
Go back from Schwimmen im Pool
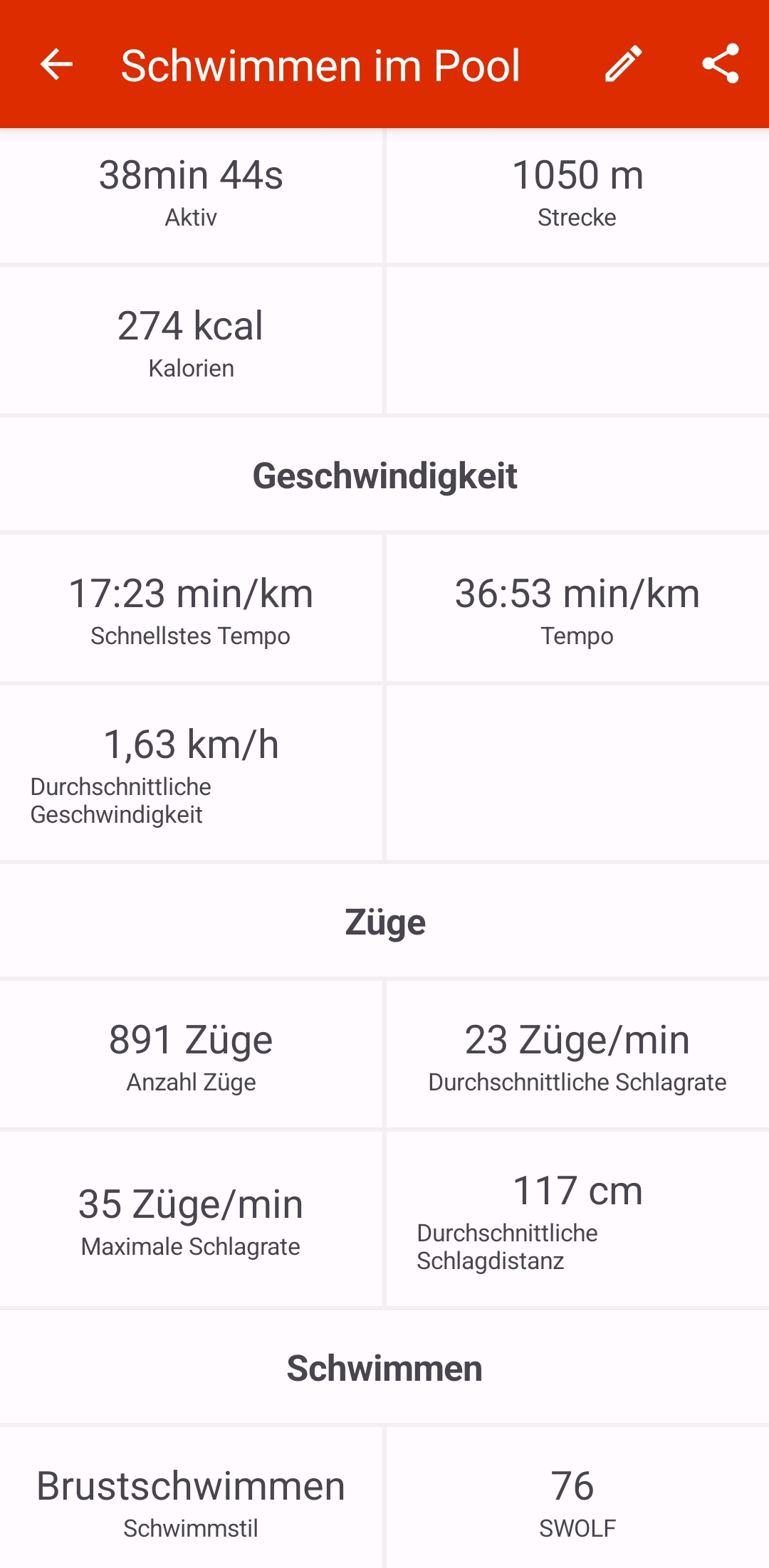coord(56,65)
